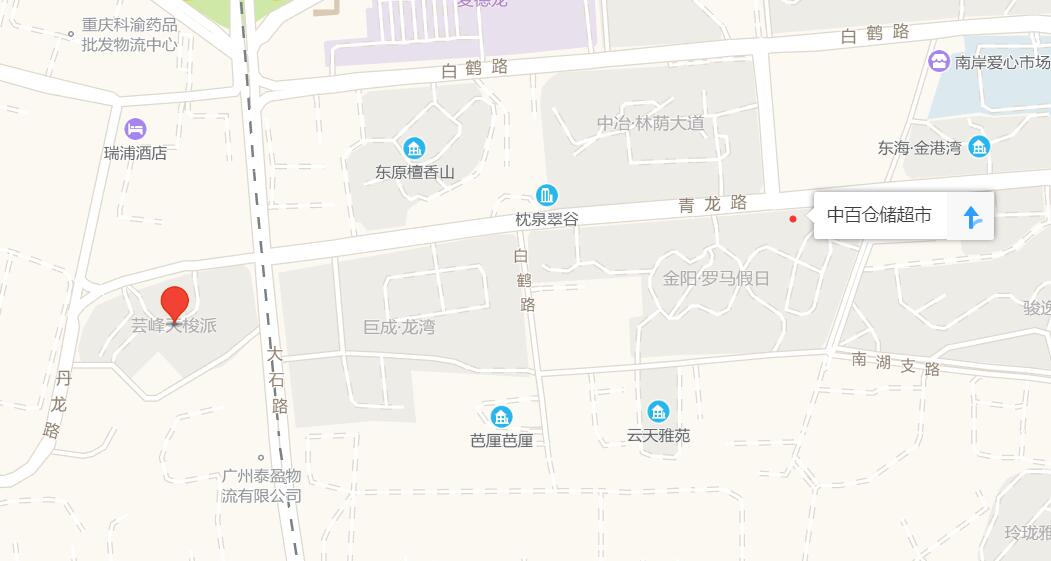Tap the 南岸爱心市场 market marker
This screenshot has width=1051, height=561.
tap(939, 62)
